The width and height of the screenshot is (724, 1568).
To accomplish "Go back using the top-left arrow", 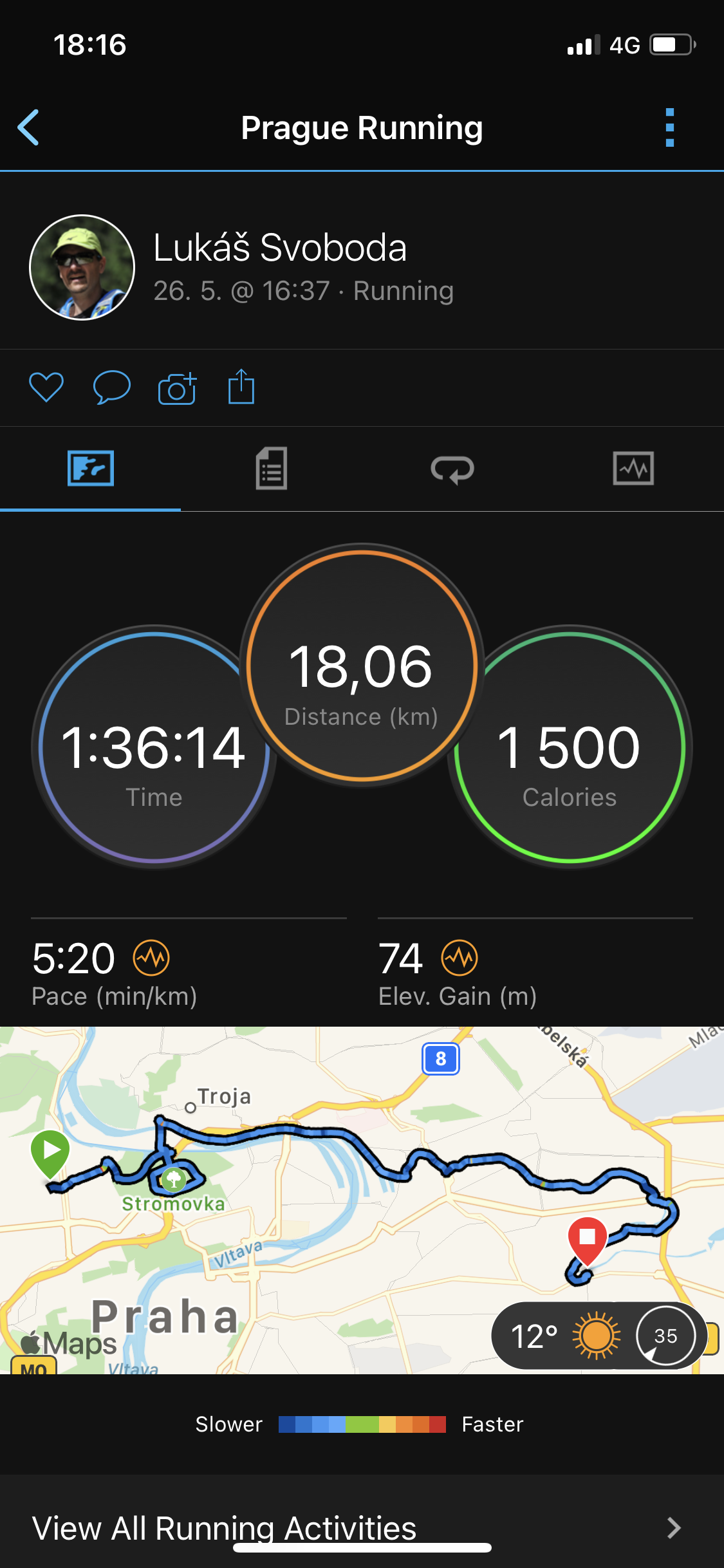I will [28, 127].
